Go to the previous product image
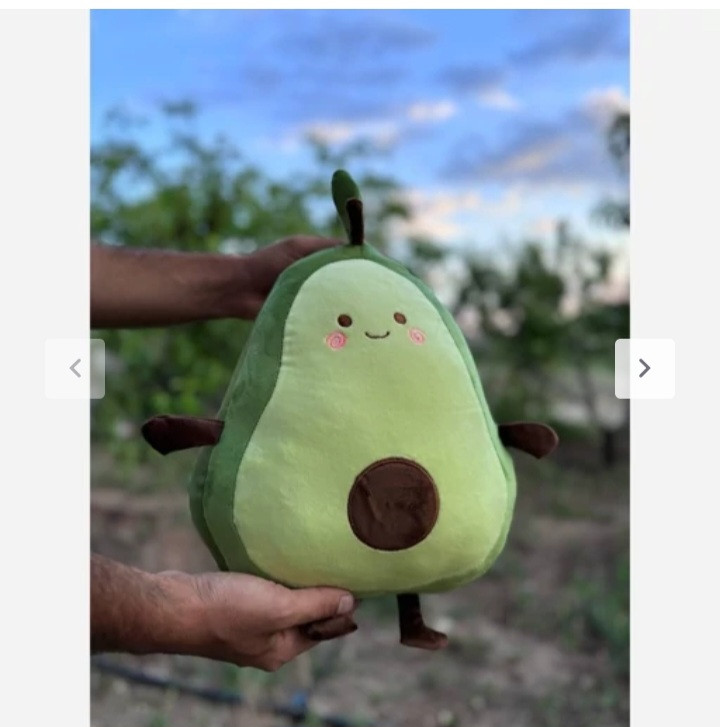The image size is (720, 727). pyautogui.click(x=75, y=369)
